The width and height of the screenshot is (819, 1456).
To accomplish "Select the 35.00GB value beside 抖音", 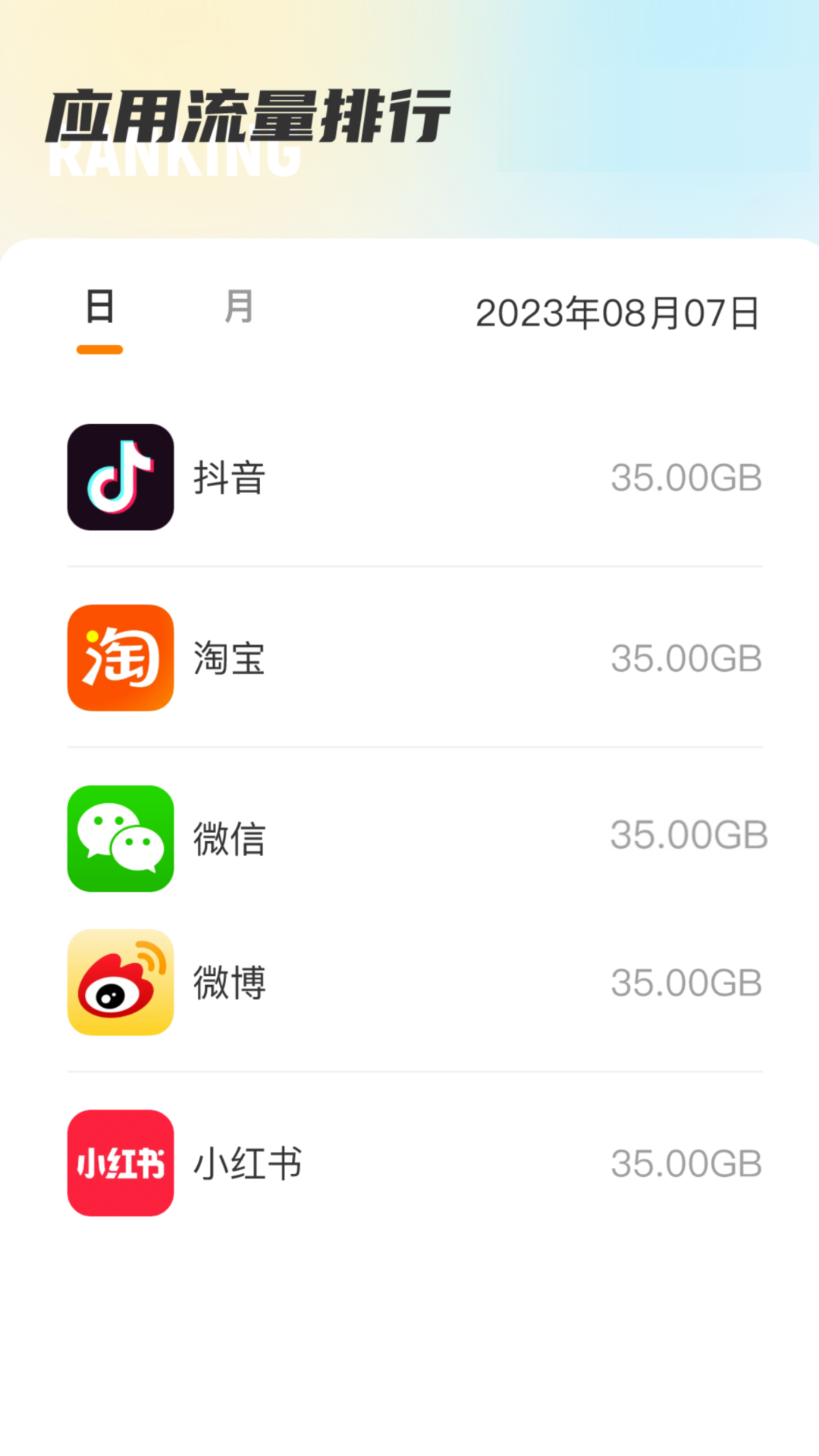I will (686, 477).
